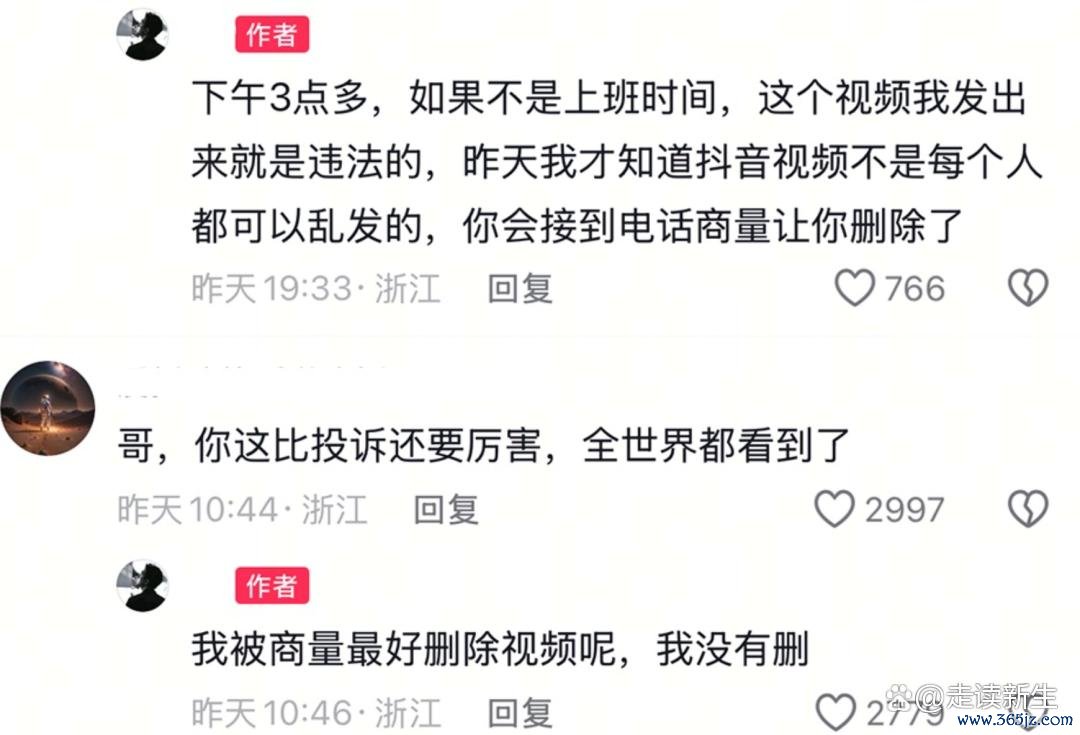Open author's avatar beside the 10:46 reply
This screenshot has width=1080, height=735.
143,585
